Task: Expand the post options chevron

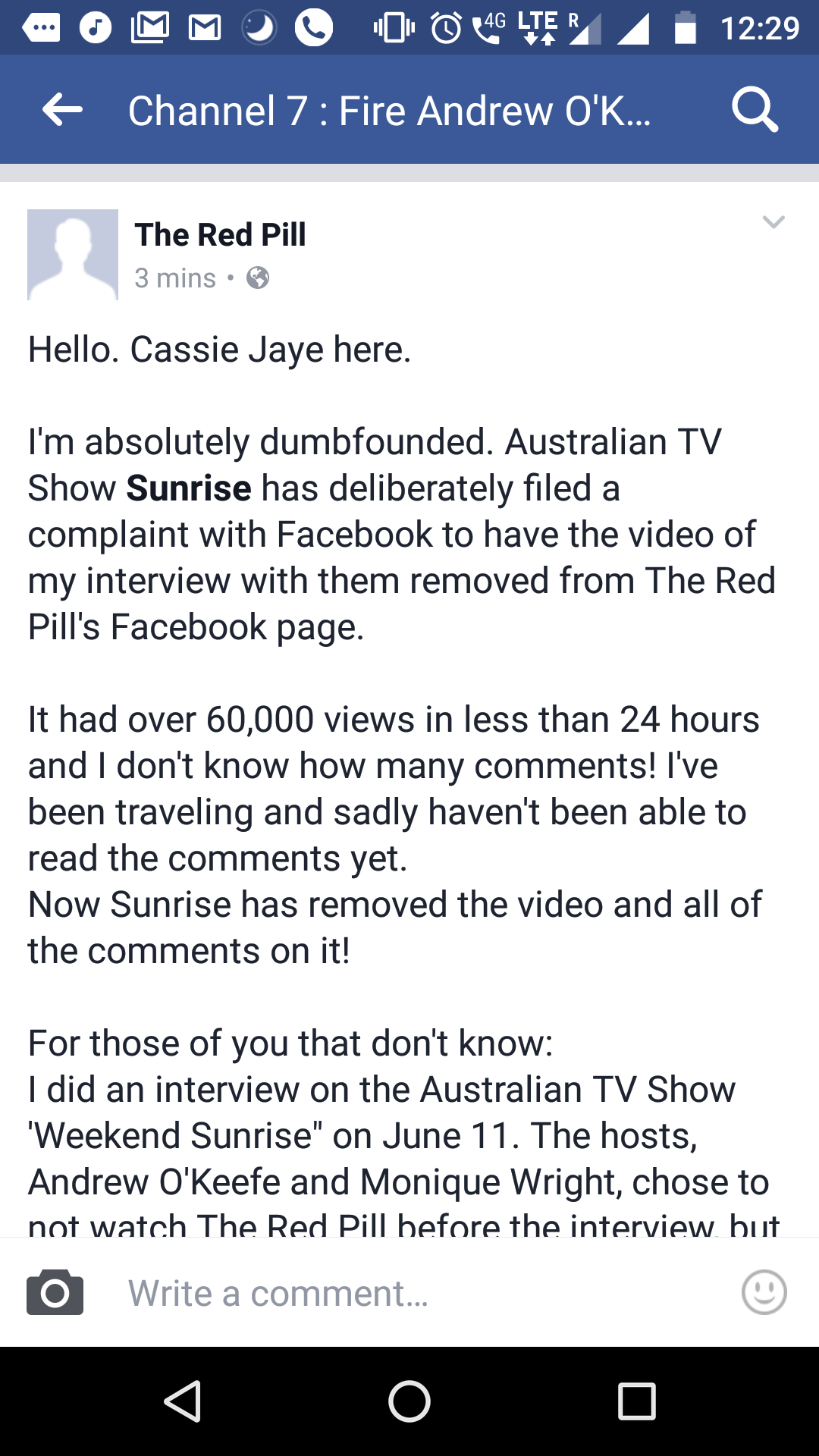Action: (x=773, y=222)
